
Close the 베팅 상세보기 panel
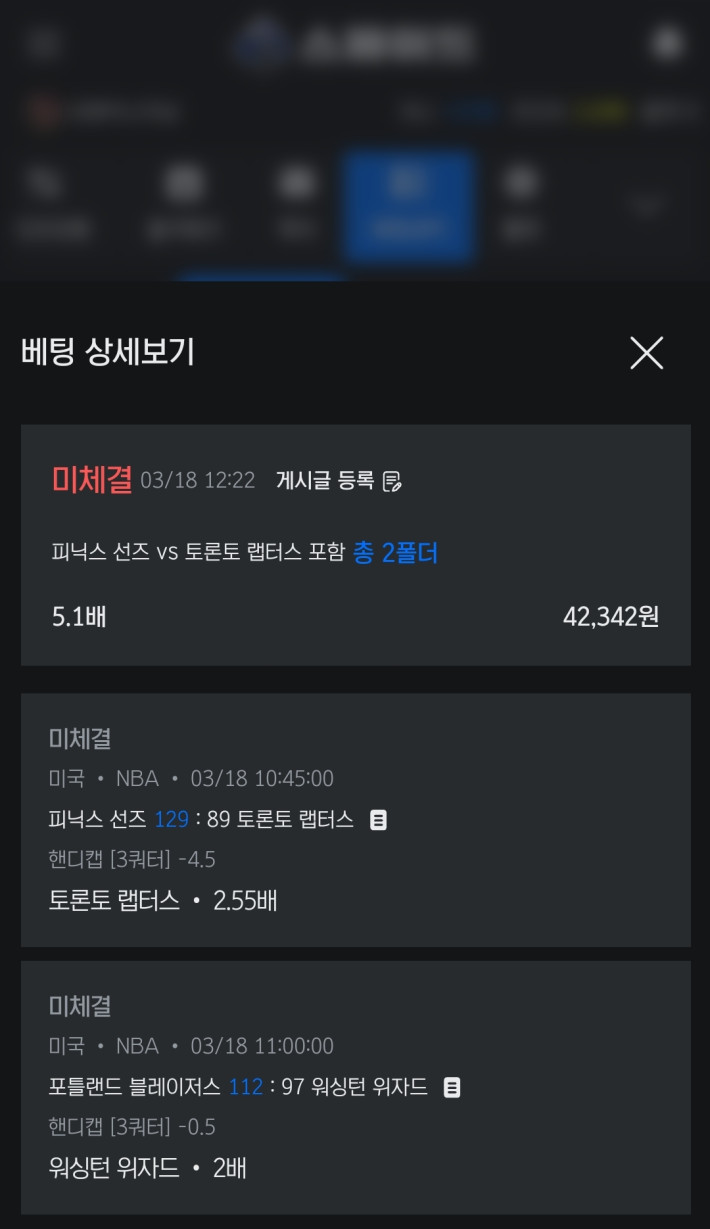point(646,352)
